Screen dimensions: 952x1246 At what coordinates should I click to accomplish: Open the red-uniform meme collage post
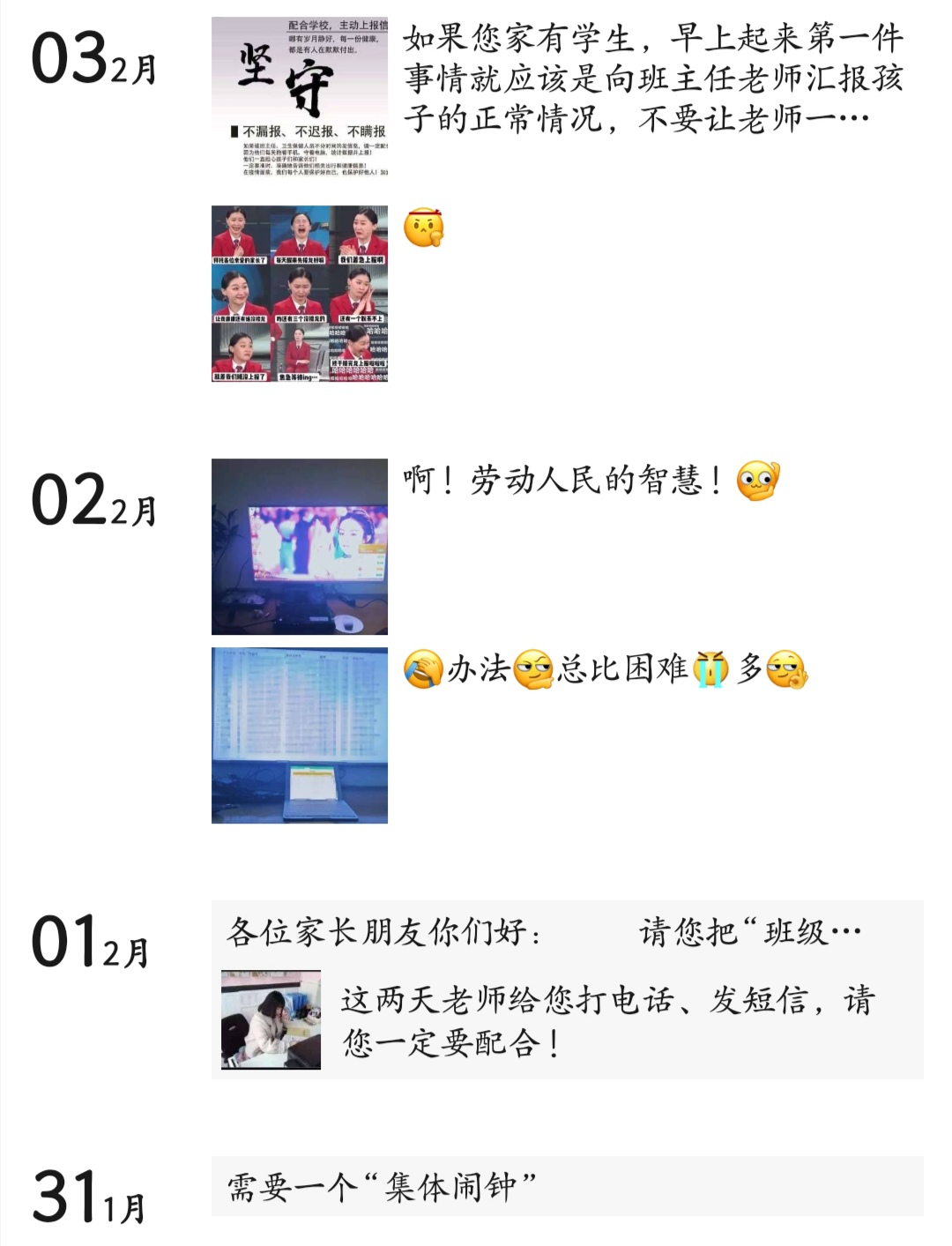(x=300, y=294)
